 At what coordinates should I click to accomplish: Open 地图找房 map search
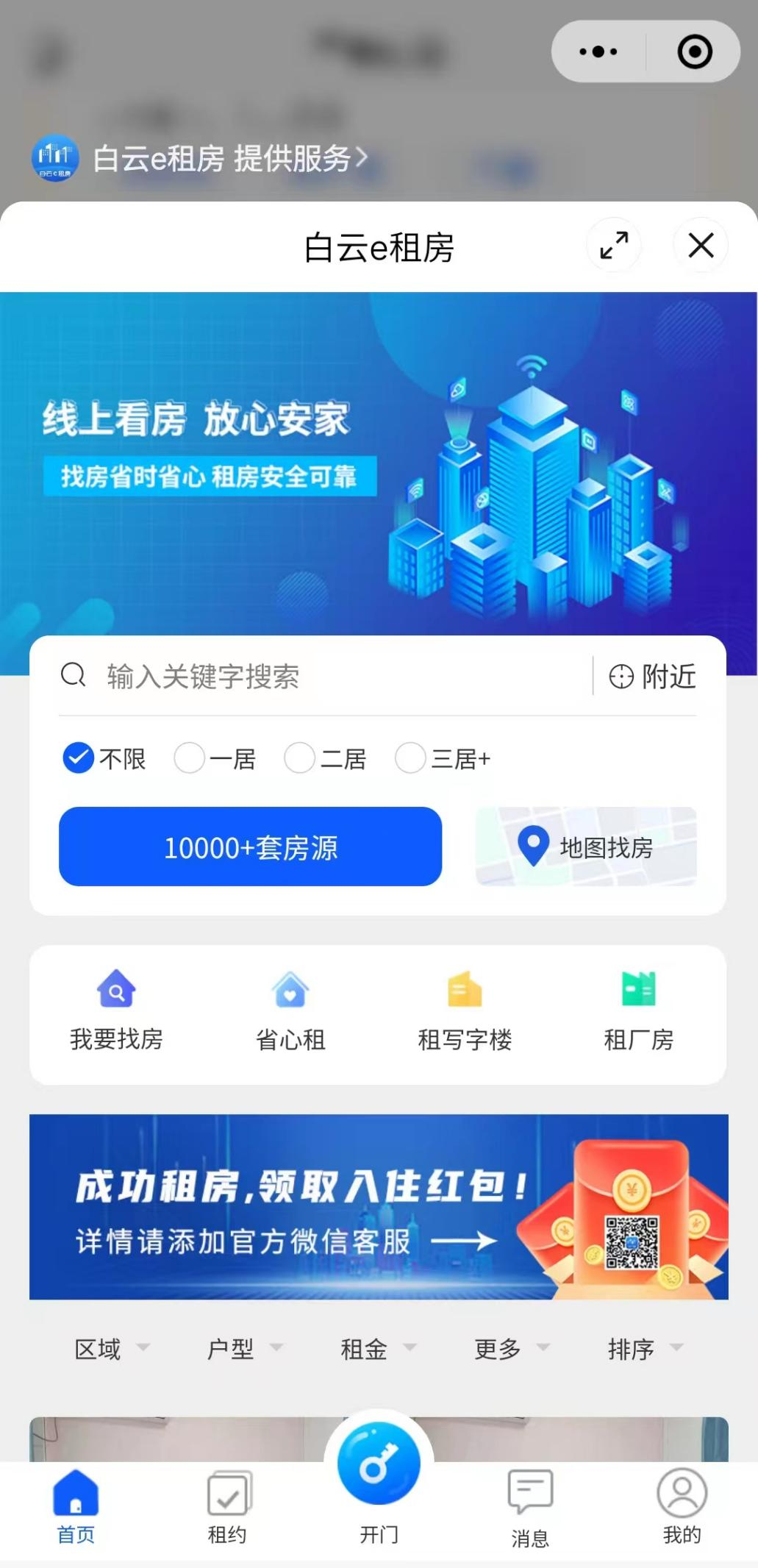click(586, 847)
